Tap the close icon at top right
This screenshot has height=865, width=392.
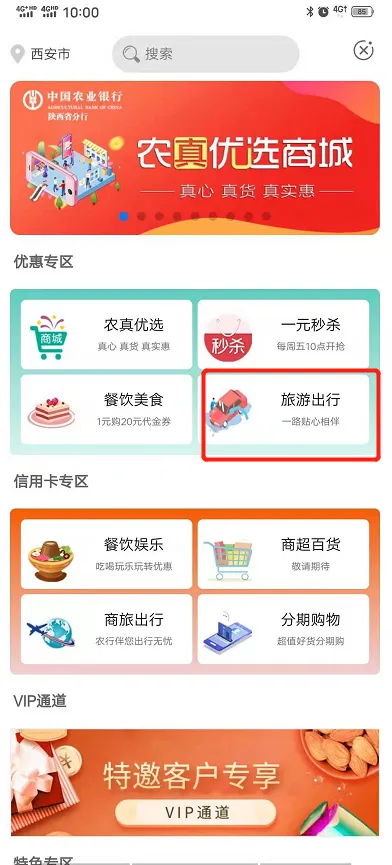tap(363, 51)
